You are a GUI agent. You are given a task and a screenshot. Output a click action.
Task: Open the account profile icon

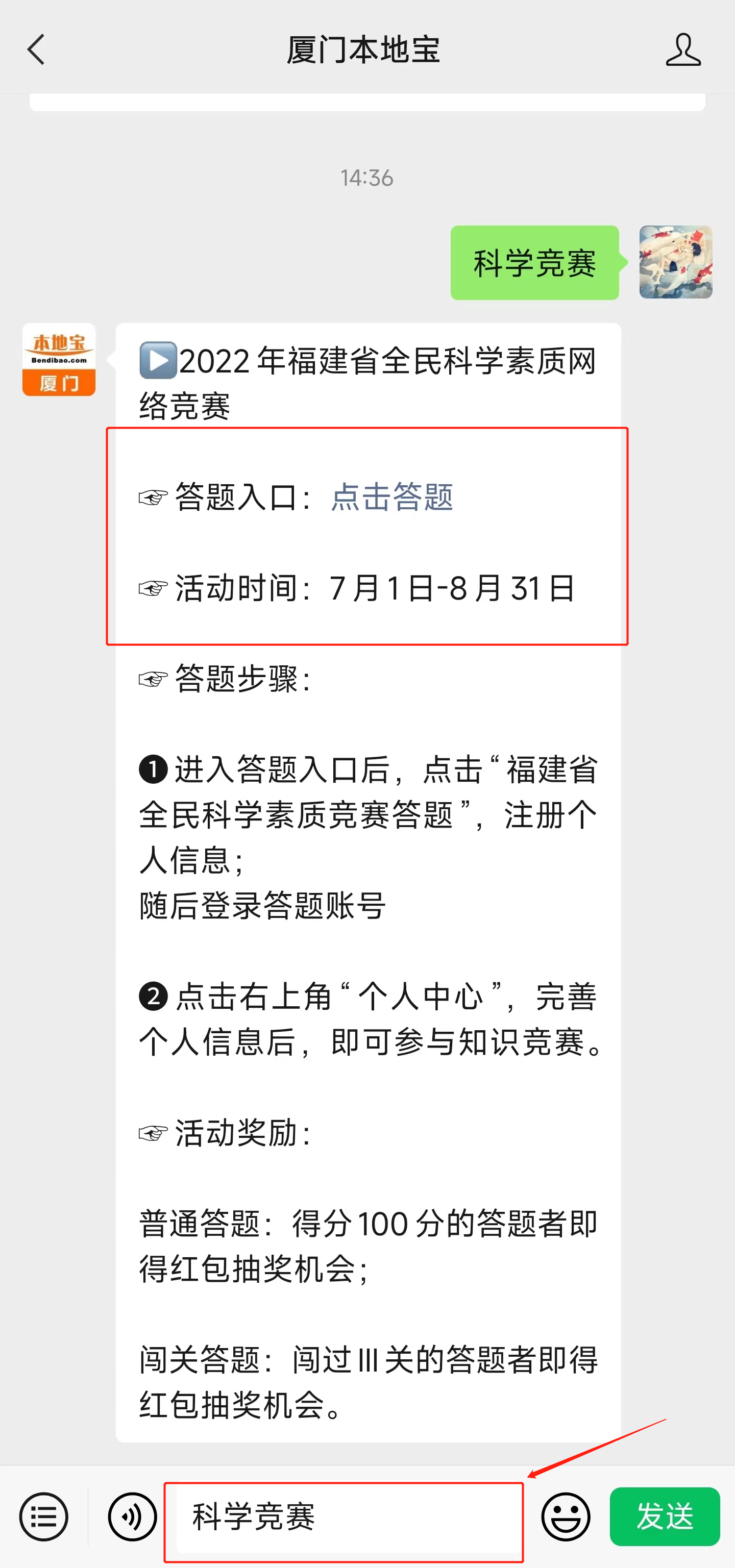pos(682,49)
